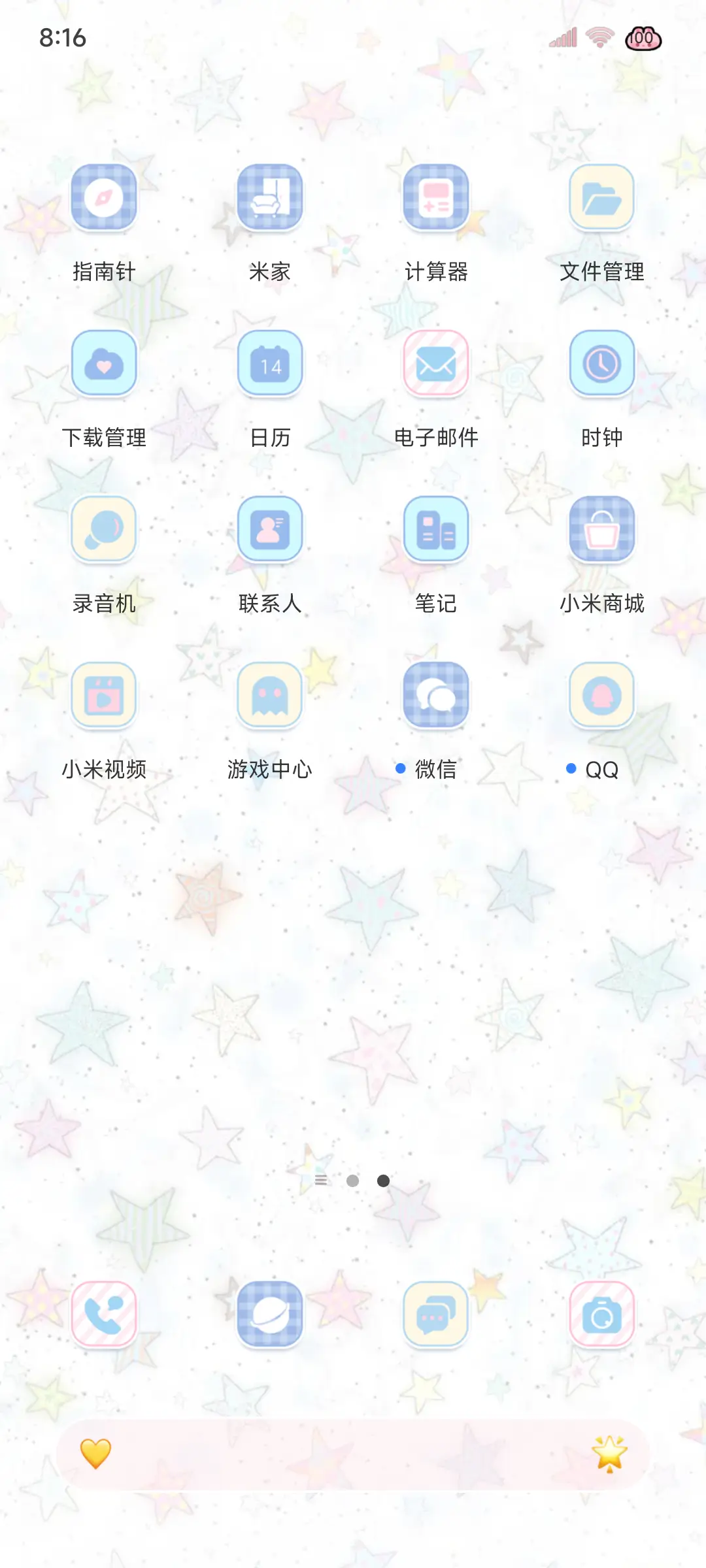This screenshot has width=706, height=1568.
Task: Open the 游戏中心 game center
Action: (270, 696)
